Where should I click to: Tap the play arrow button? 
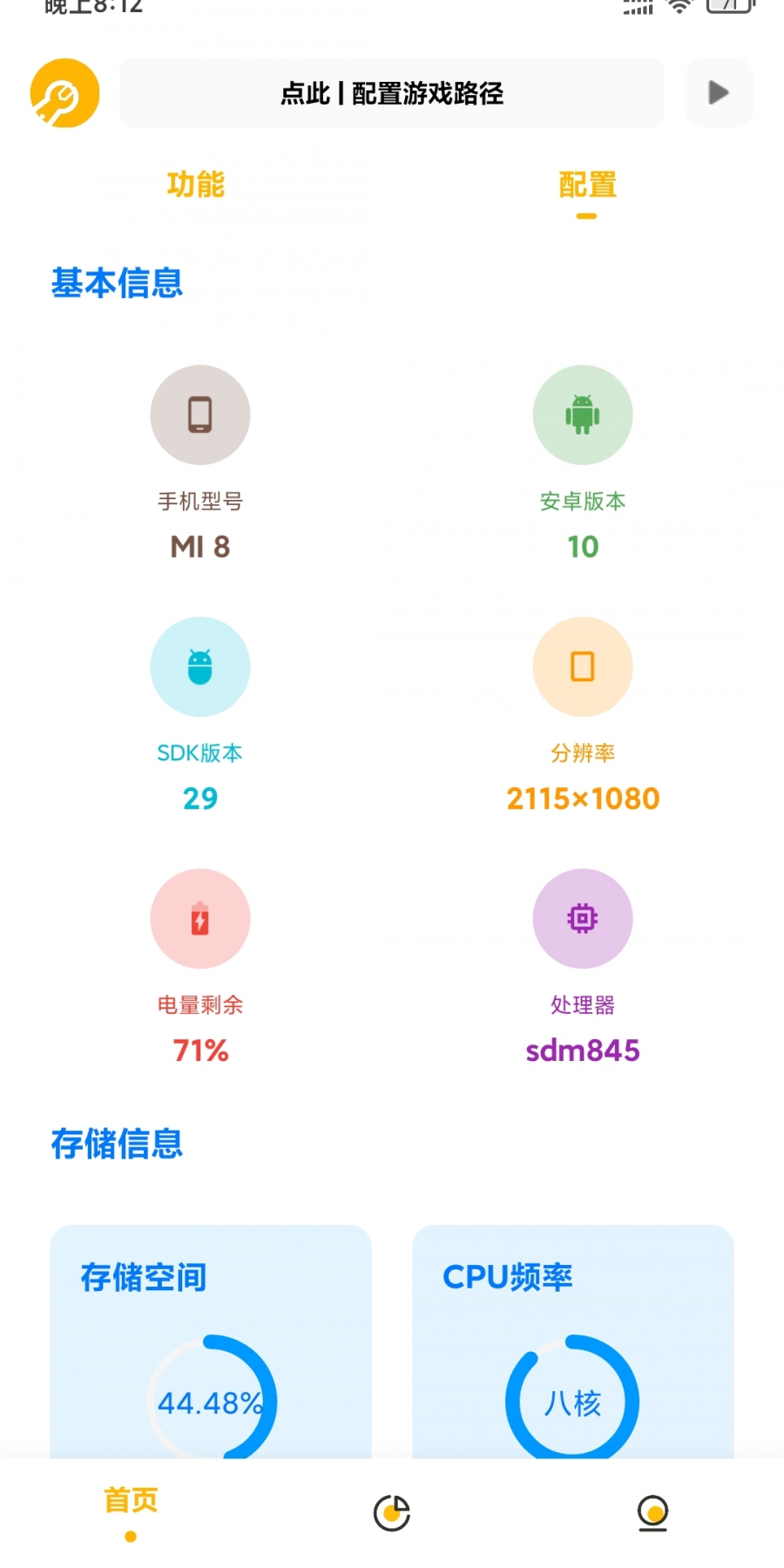[719, 93]
